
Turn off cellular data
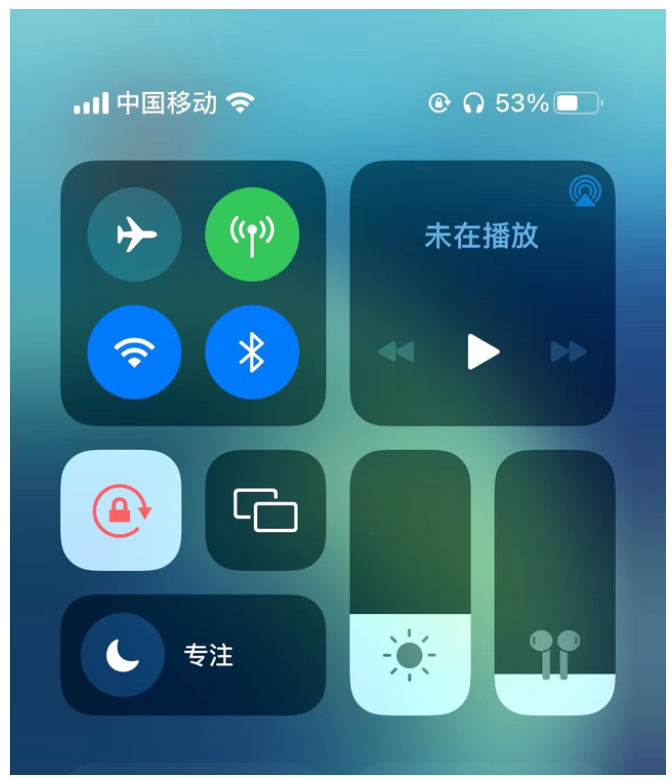point(252,235)
